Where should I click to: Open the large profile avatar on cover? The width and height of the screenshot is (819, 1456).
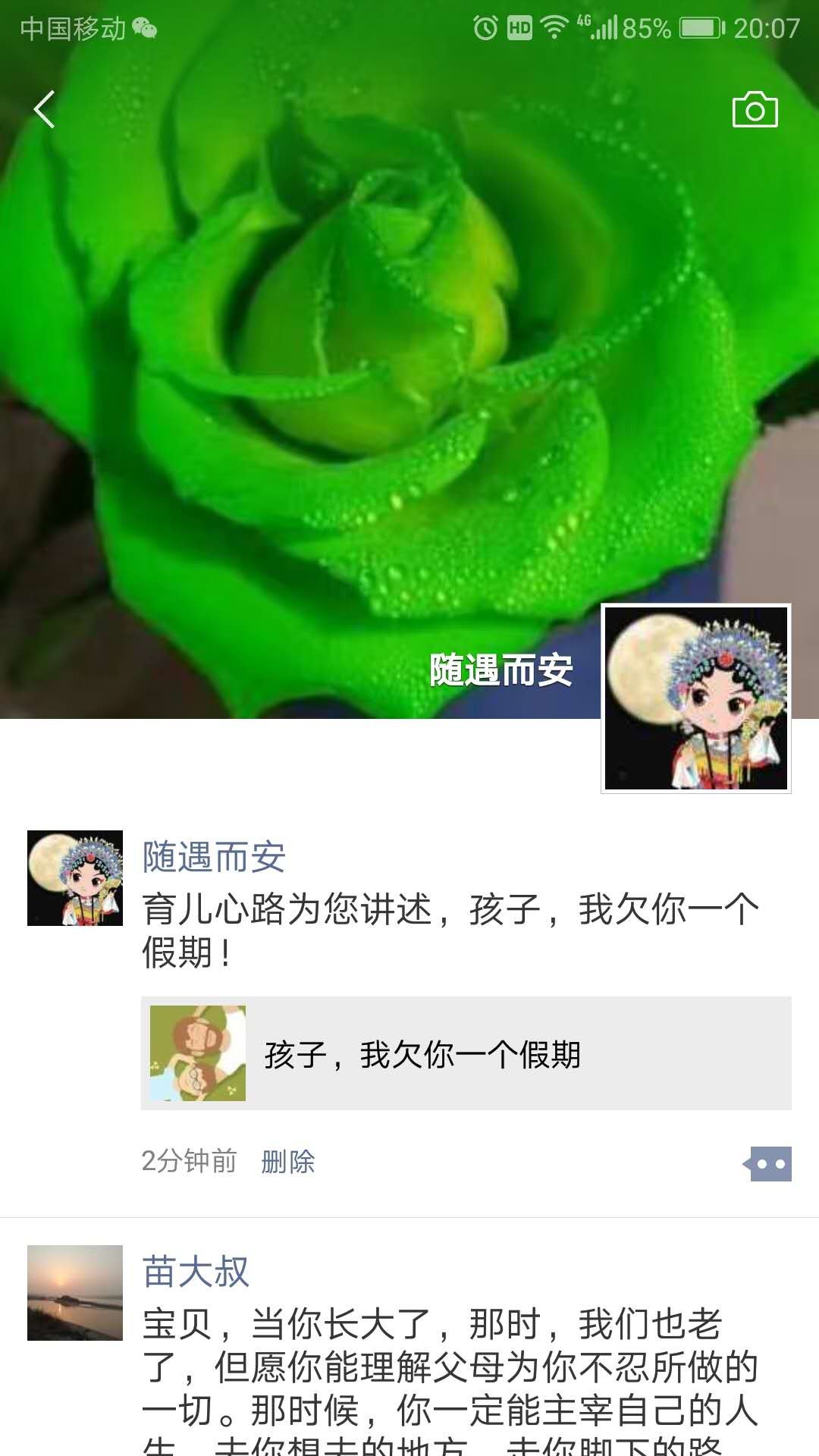695,698
